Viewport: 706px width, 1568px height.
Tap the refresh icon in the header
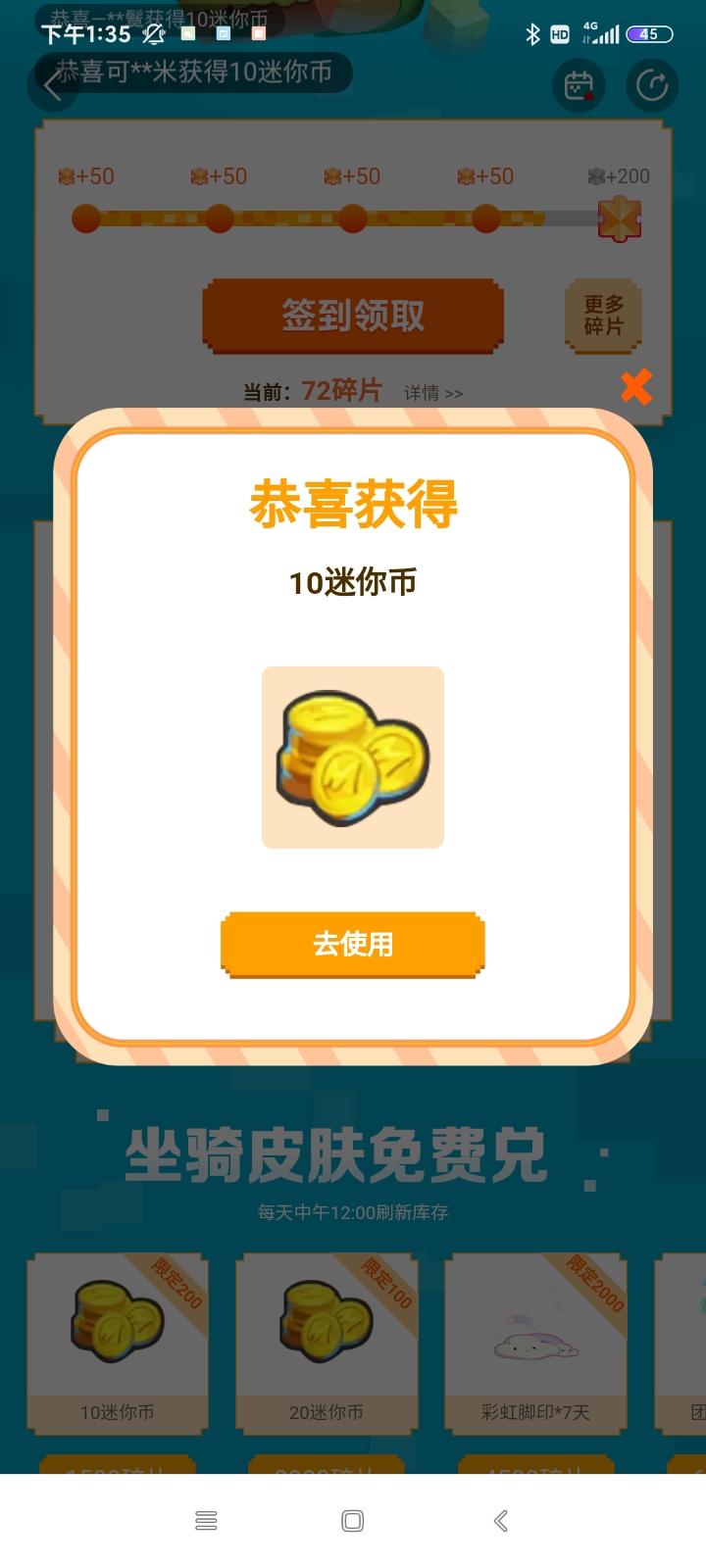[x=652, y=86]
